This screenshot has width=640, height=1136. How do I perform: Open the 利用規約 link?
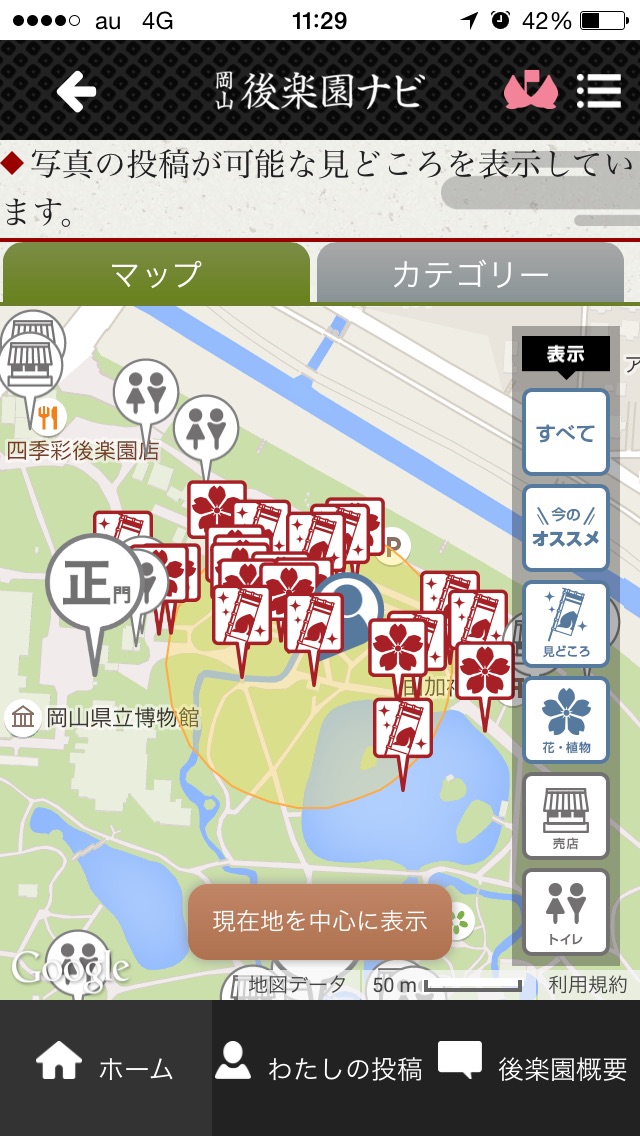588,985
